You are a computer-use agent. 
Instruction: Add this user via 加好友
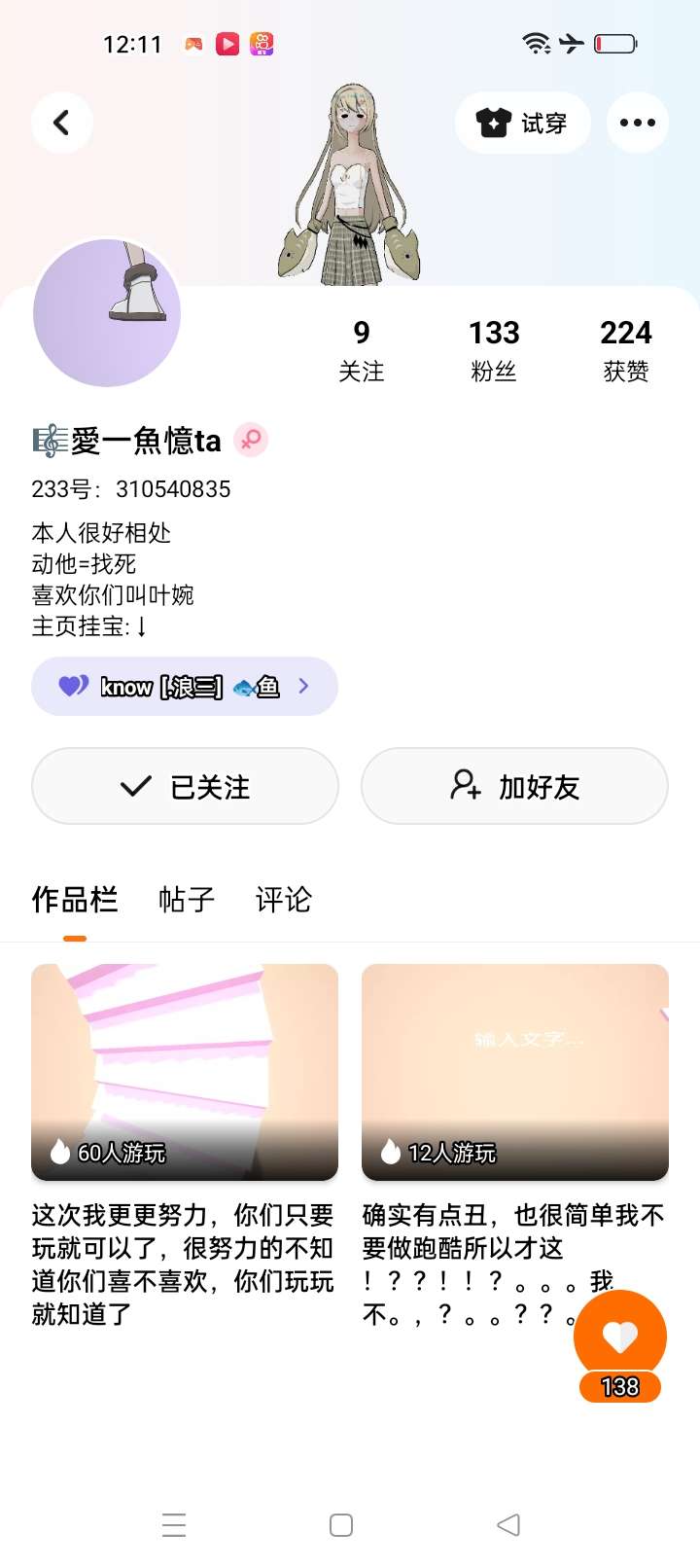[x=514, y=786]
